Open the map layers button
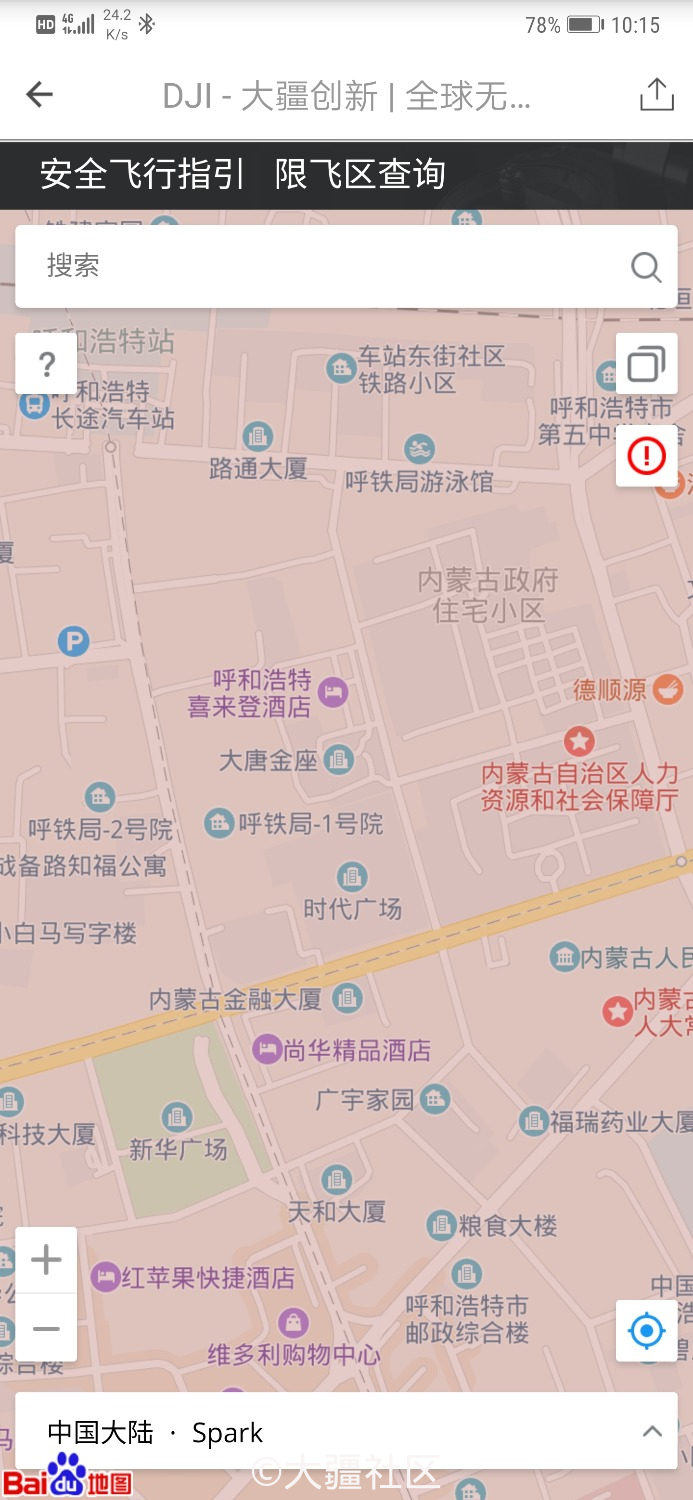The height and width of the screenshot is (1500, 693). [646, 364]
